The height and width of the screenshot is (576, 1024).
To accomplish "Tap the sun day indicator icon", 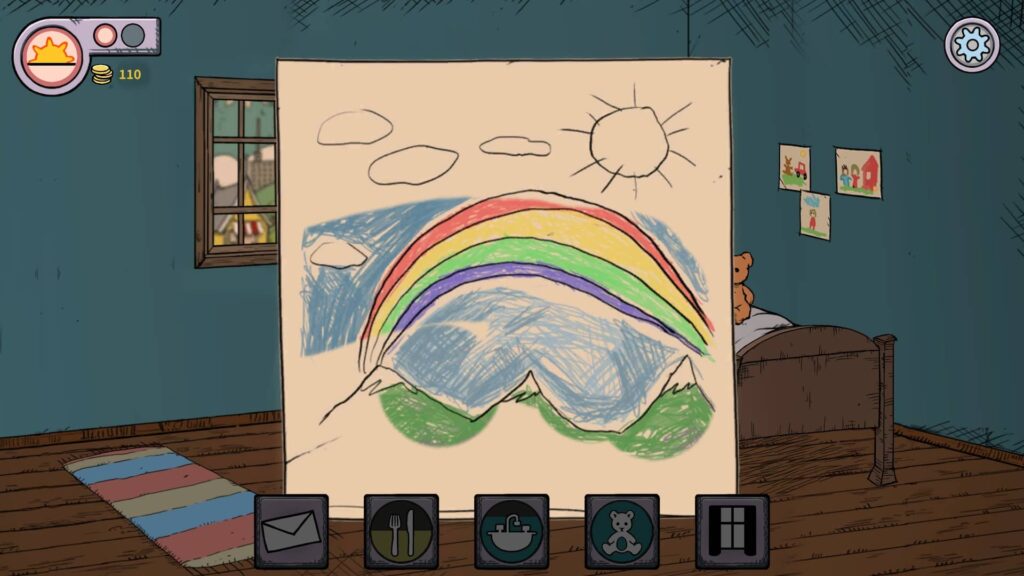I will (x=50, y=55).
